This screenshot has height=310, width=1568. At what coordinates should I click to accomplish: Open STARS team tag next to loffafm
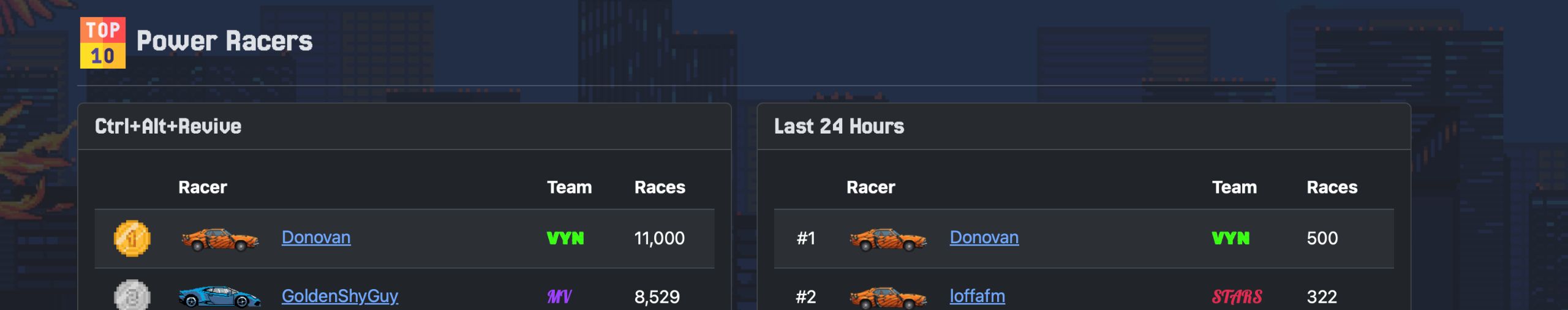(1237, 297)
